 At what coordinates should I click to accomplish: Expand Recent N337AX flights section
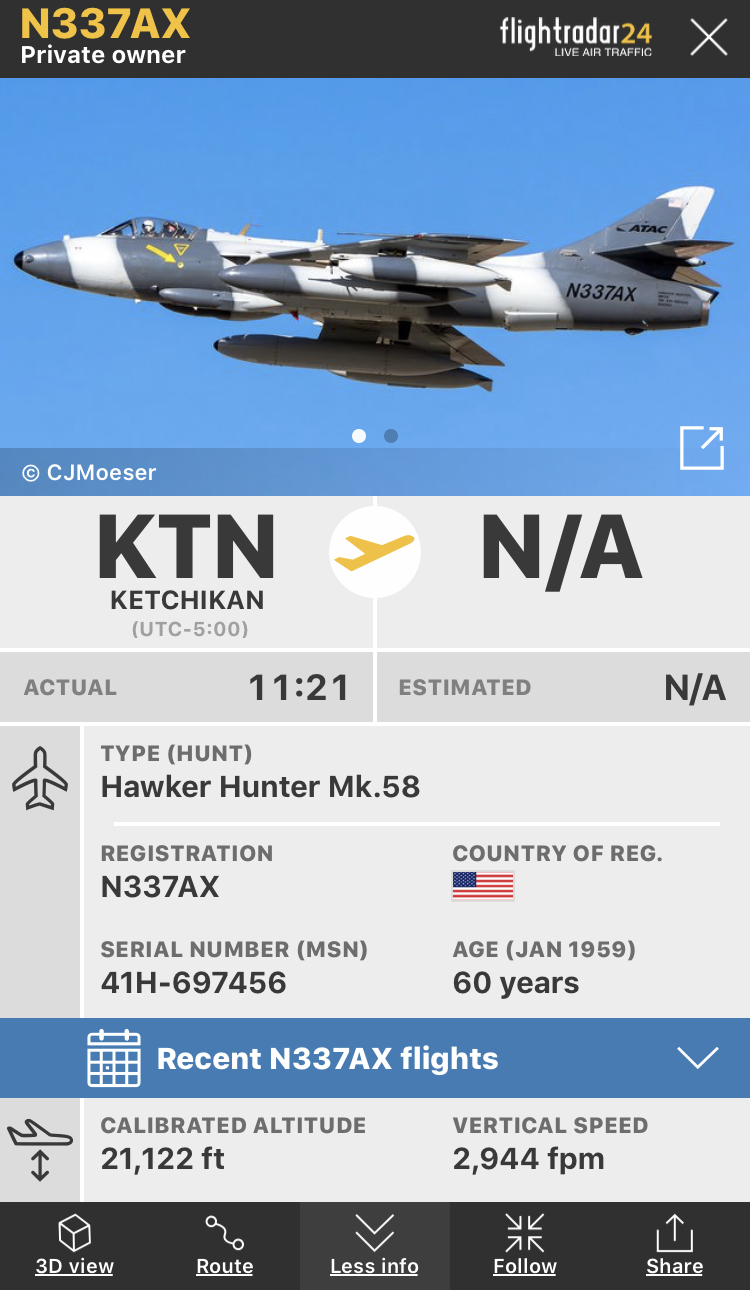[697, 1058]
